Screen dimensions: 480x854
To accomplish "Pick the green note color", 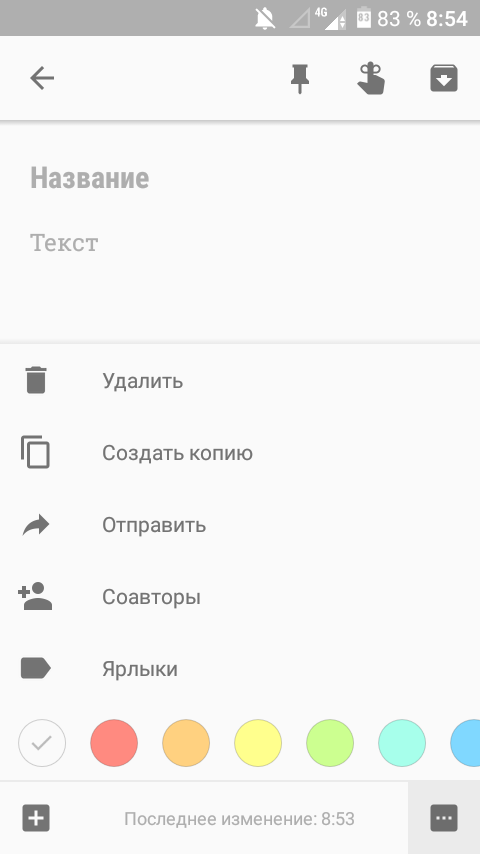I will tap(330, 743).
